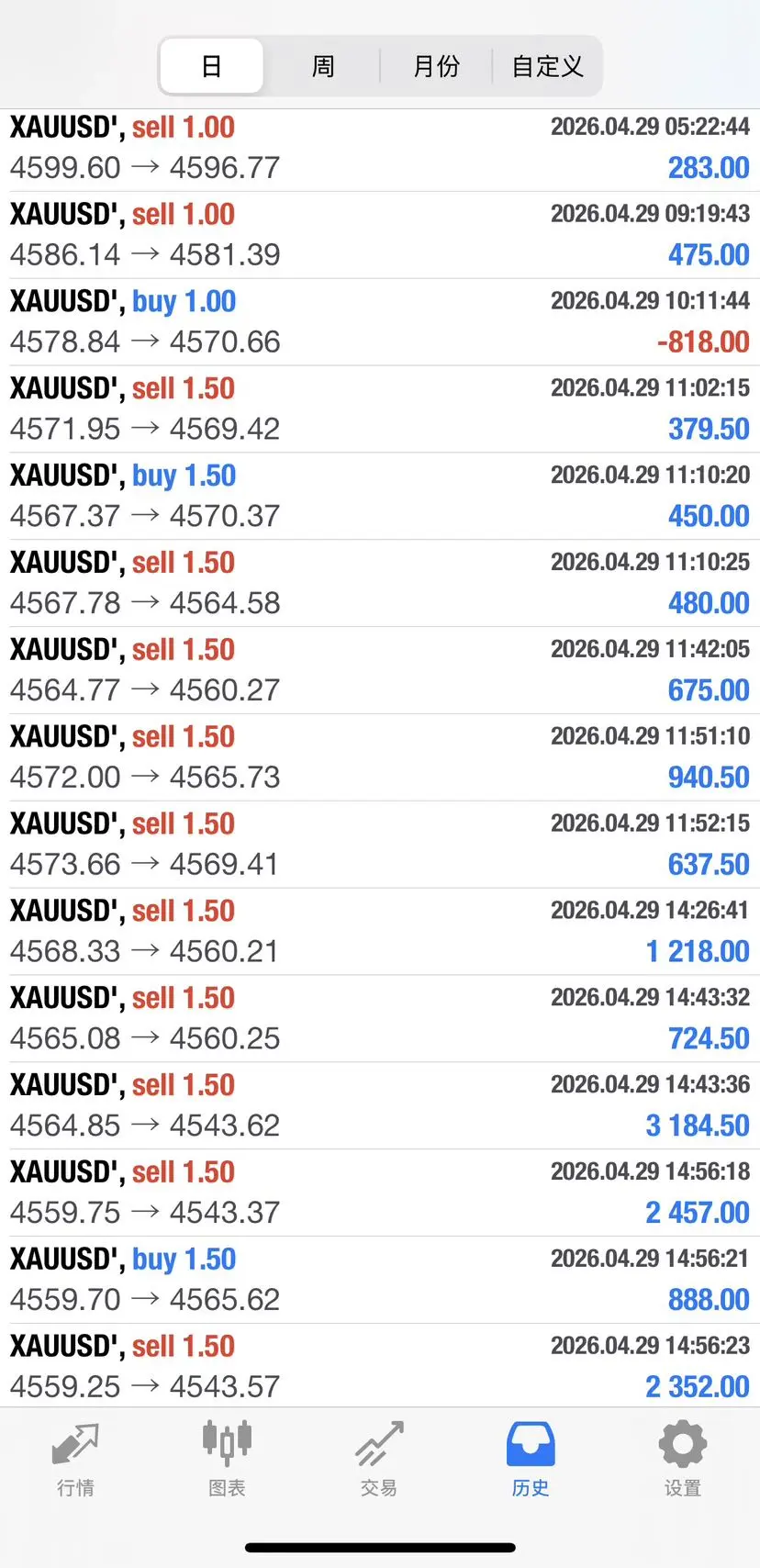Select the 月份 (month) period

point(436,66)
